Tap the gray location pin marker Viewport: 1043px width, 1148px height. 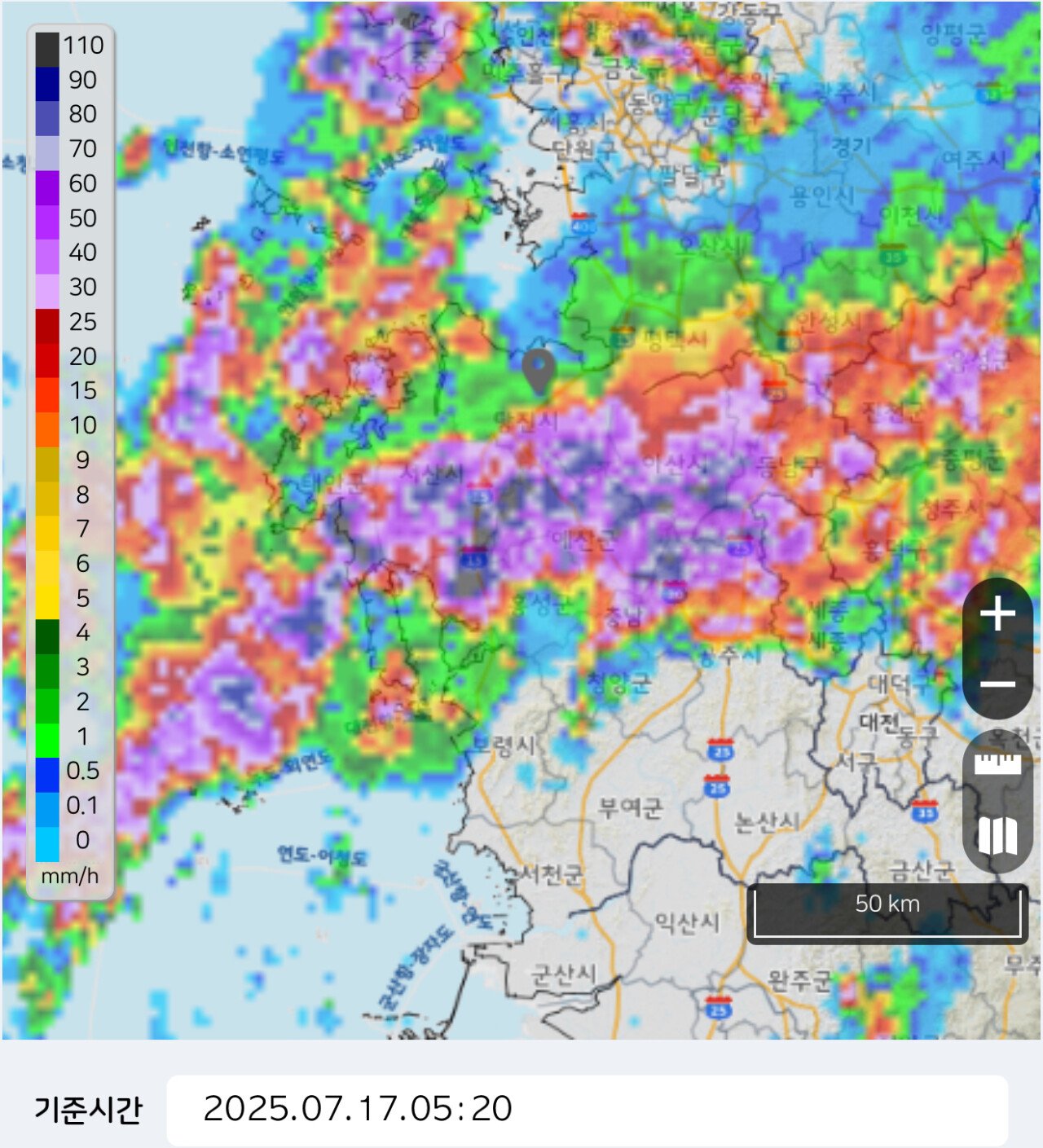(x=539, y=370)
